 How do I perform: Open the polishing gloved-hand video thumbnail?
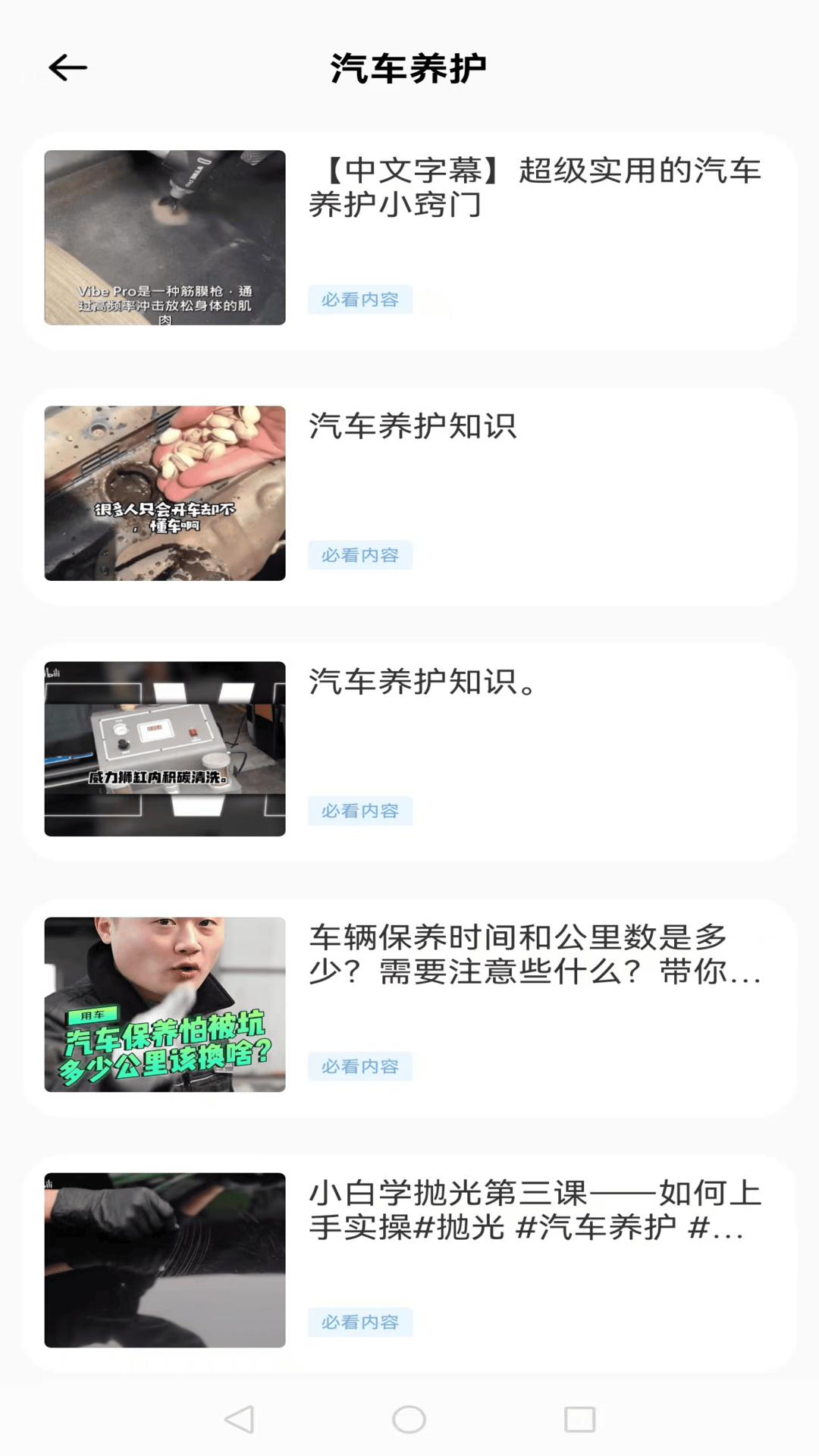pyautogui.click(x=165, y=1260)
